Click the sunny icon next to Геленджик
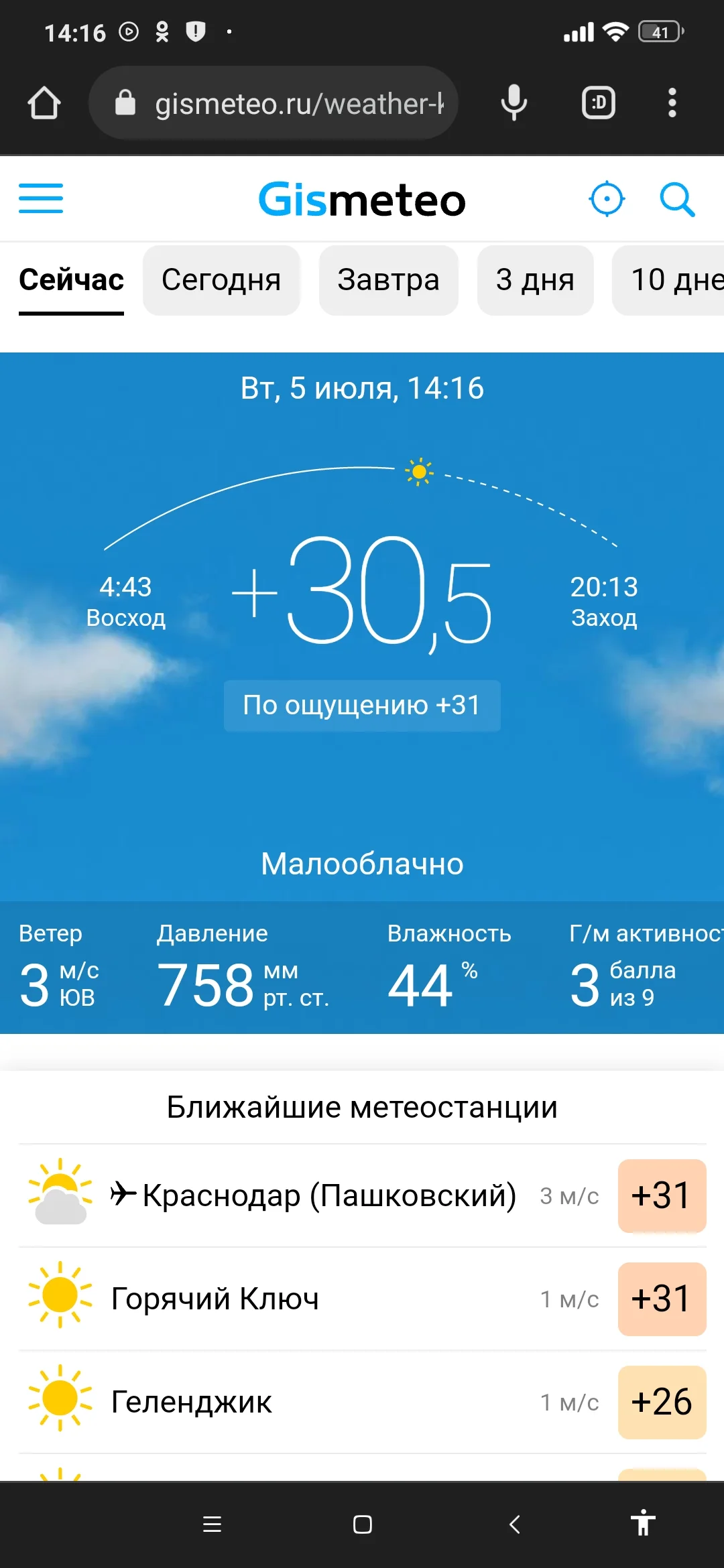This screenshot has width=724, height=1568. [60, 1402]
